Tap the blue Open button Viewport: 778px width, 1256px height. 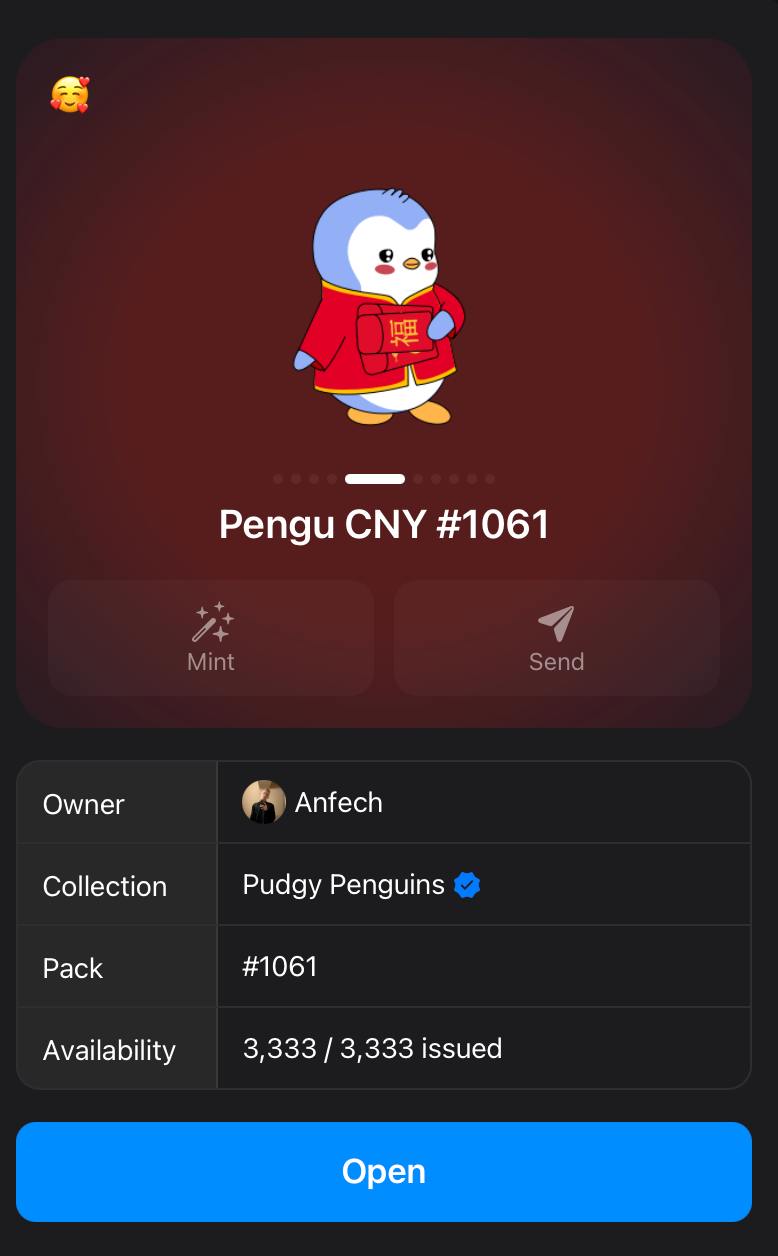pyautogui.click(x=384, y=1172)
